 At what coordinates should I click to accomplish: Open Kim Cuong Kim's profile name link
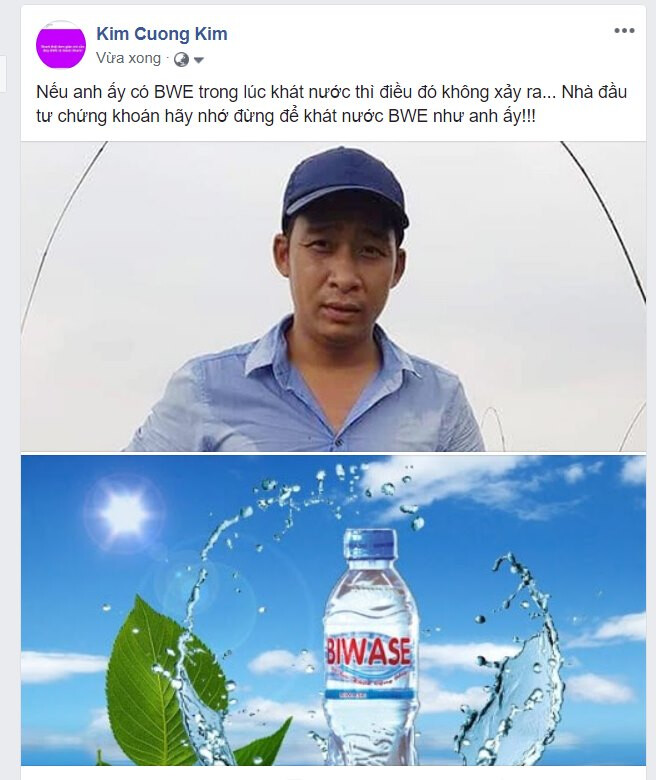(x=161, y=34)
